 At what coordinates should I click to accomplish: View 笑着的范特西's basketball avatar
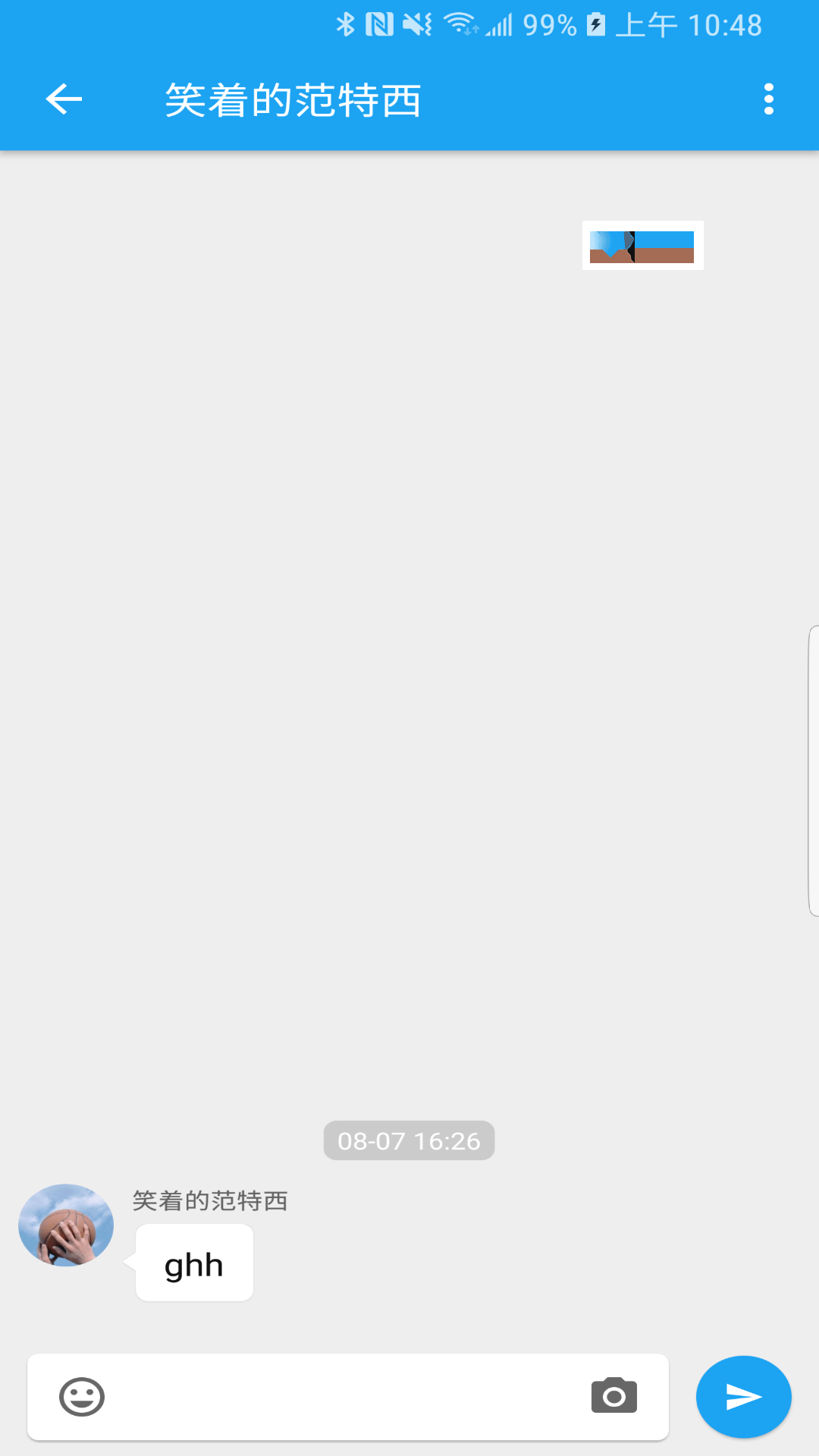[x=66, y=1225]
